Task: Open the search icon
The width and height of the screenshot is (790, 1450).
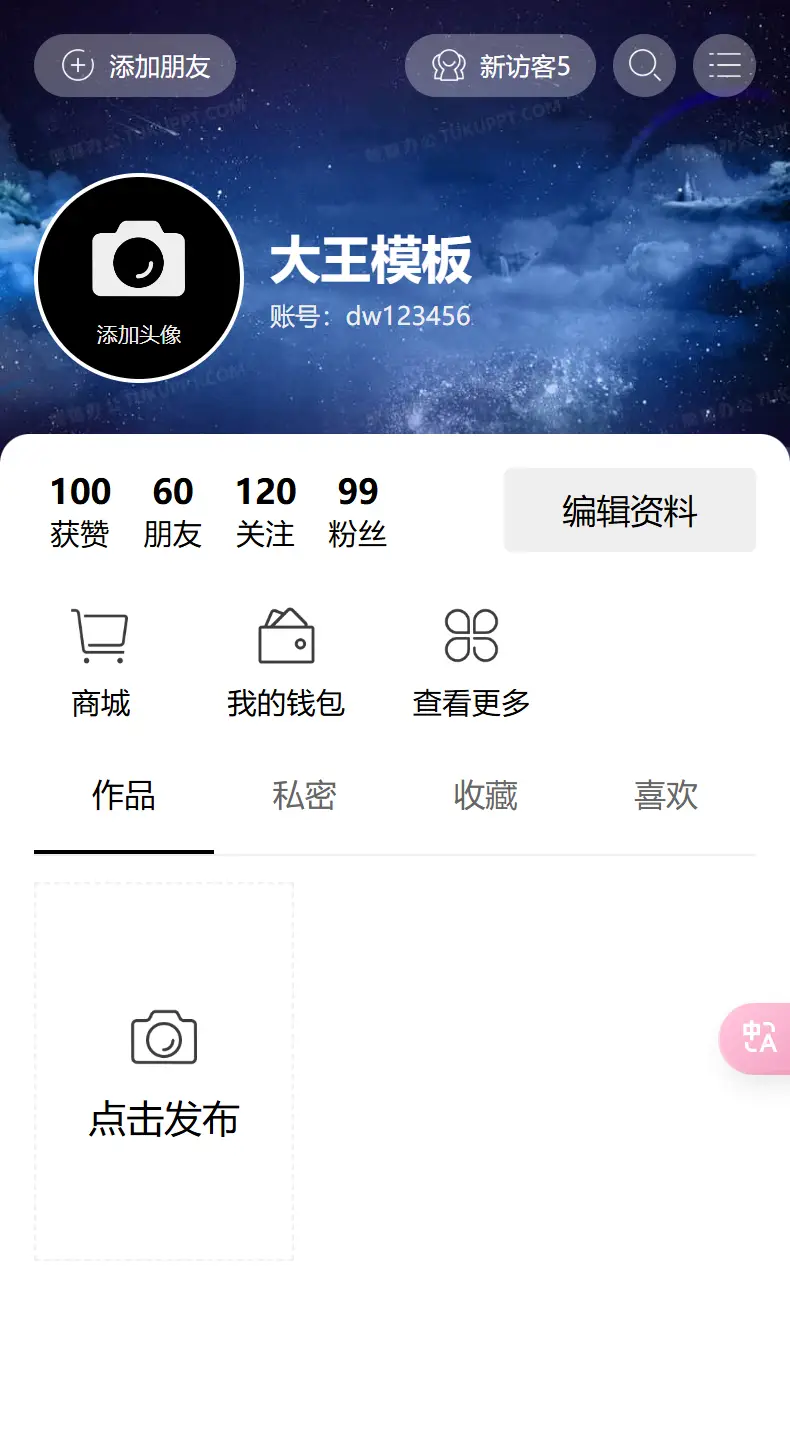Action: (x=644, y=66)
